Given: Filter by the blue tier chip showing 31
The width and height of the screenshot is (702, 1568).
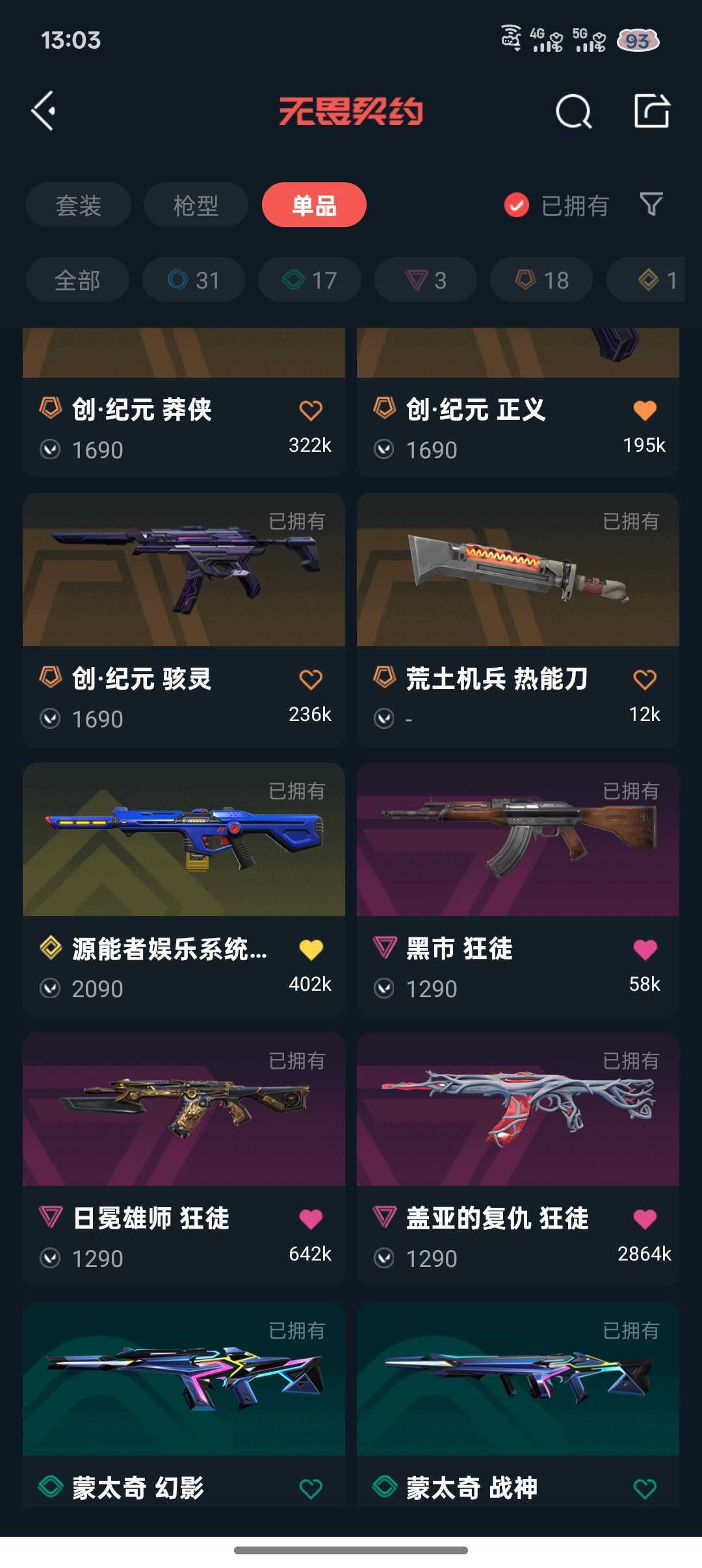Looking at the screenshot, I should click(194, 280).
